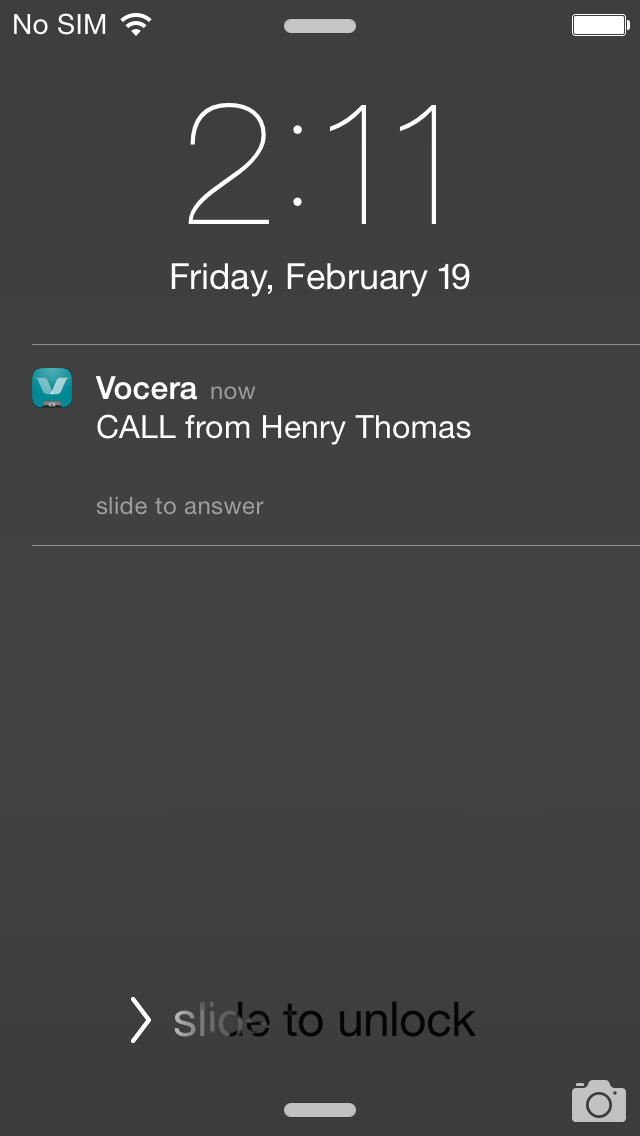This screenshot has width=640, height=1136.
Task: Tap the control center grabber at bottom
Action: pos(320,1110)
